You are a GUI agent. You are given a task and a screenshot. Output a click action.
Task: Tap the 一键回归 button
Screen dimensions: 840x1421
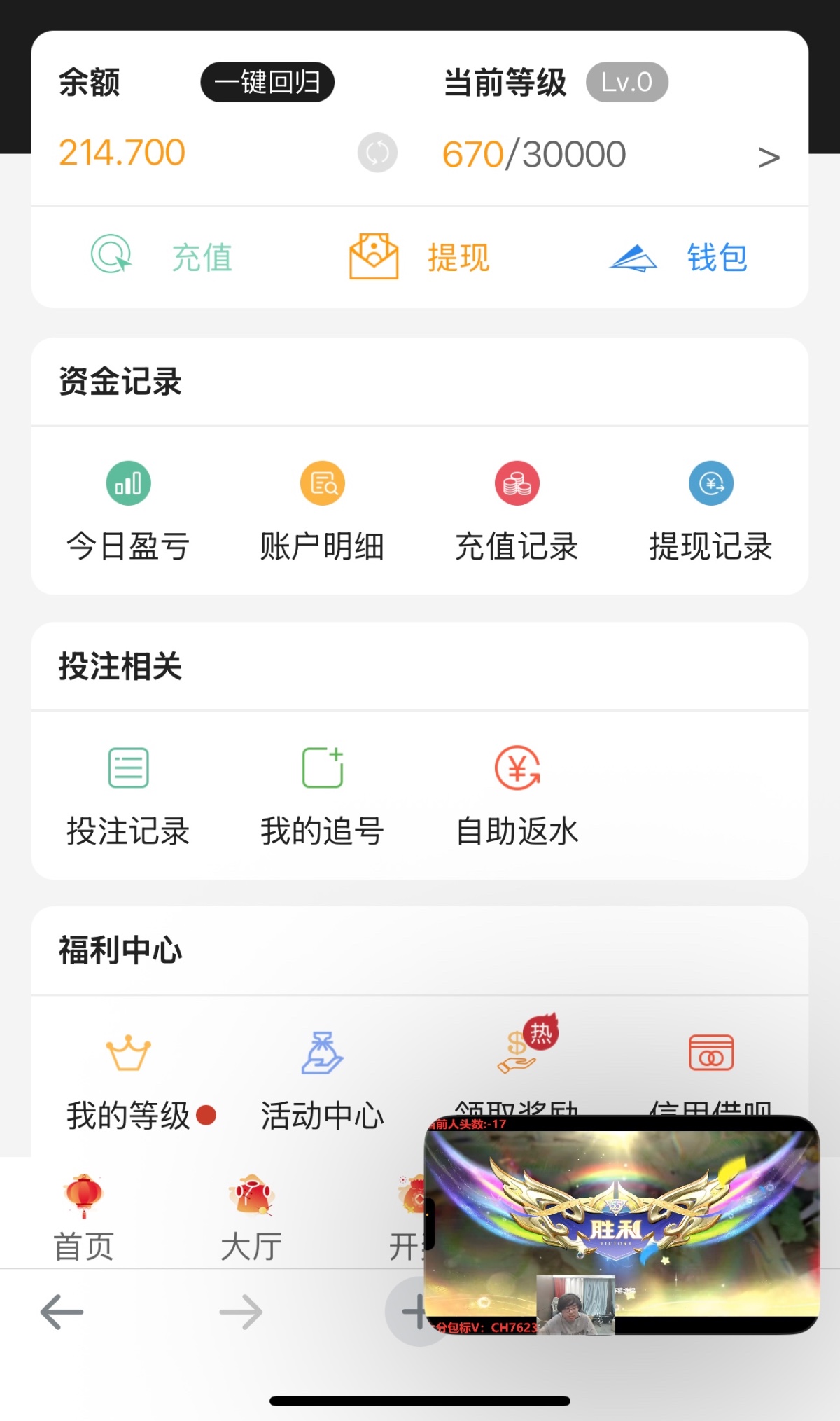(x=267, y=83)
